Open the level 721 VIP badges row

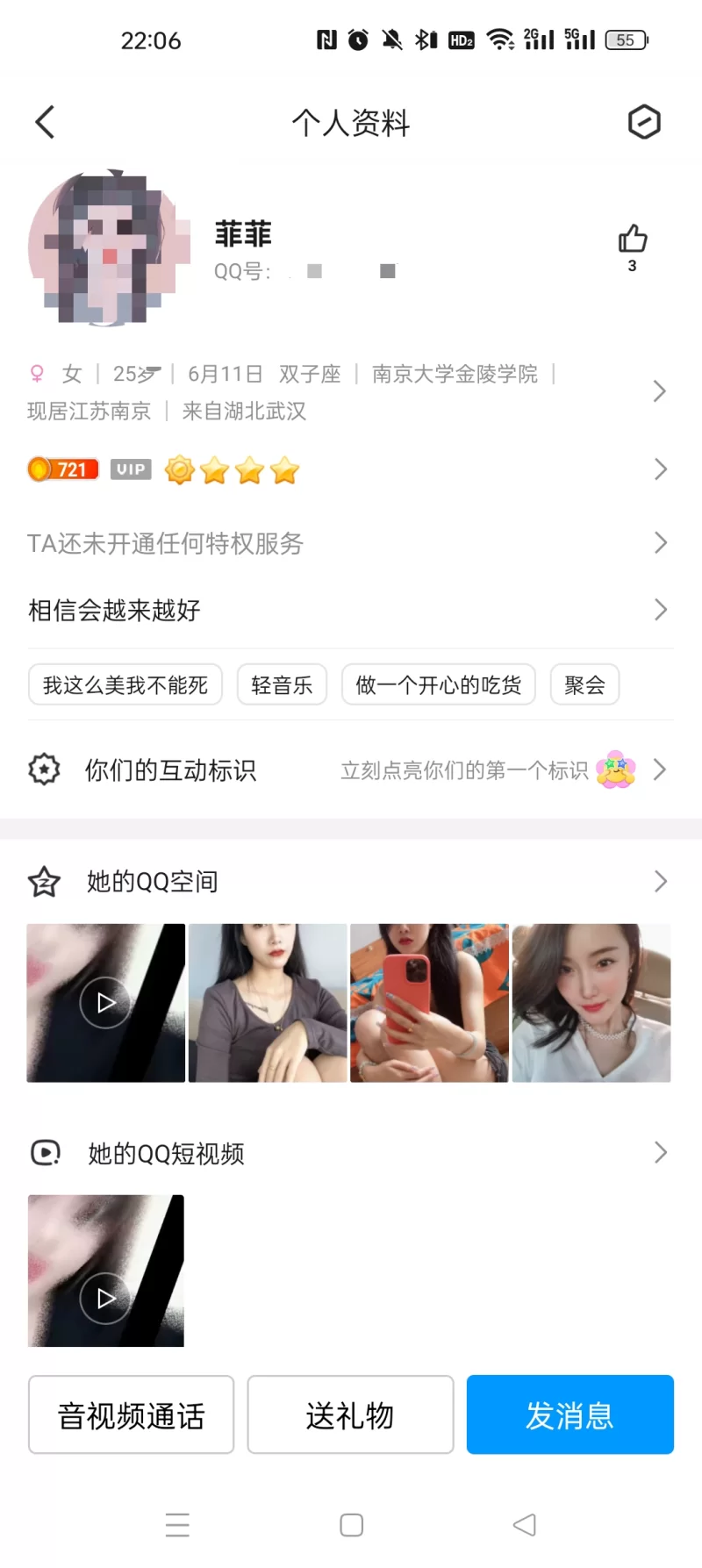(659, 469)
